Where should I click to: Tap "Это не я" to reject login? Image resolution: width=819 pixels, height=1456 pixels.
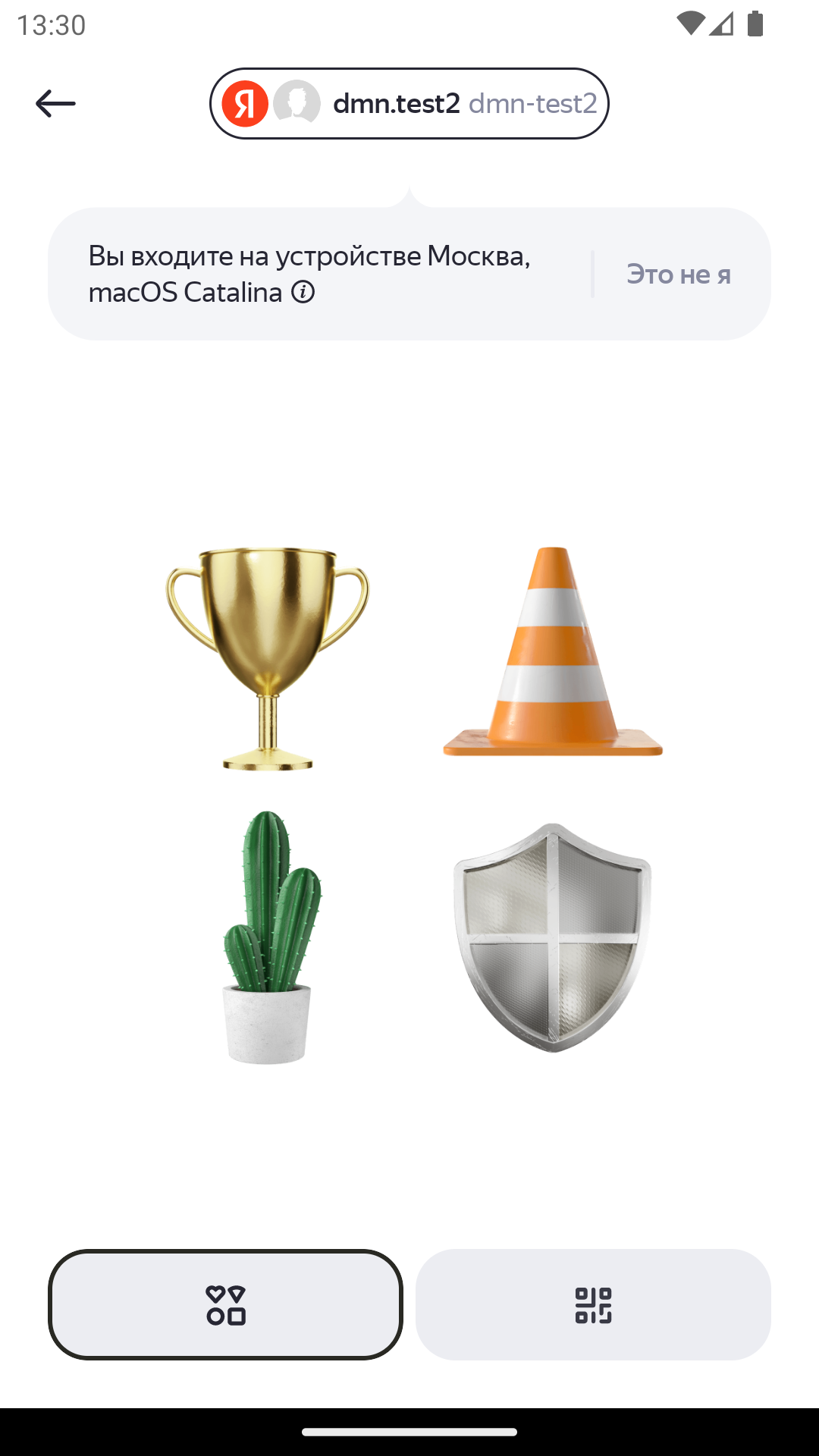coord(679,274)
